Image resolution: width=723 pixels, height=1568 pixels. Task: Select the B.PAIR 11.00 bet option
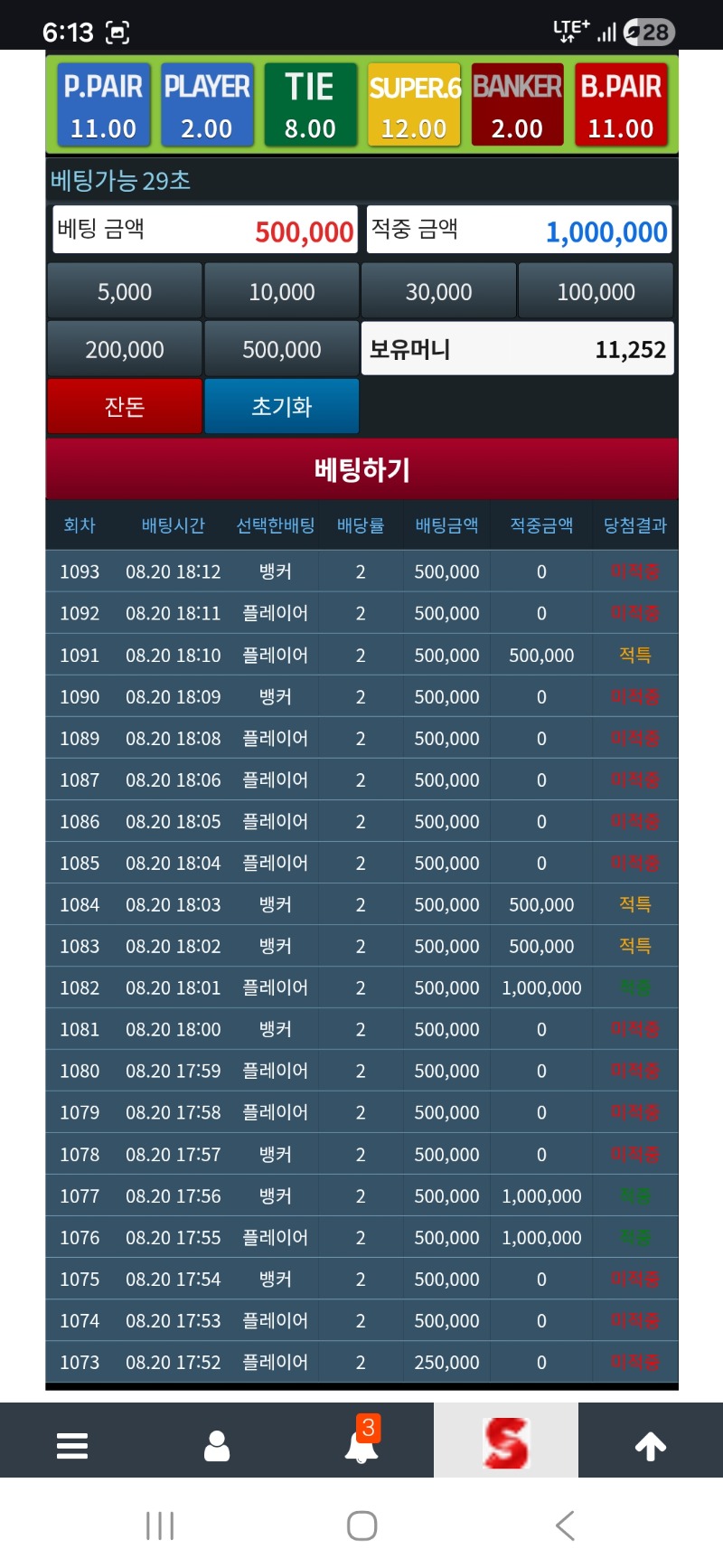coord(621,105)
